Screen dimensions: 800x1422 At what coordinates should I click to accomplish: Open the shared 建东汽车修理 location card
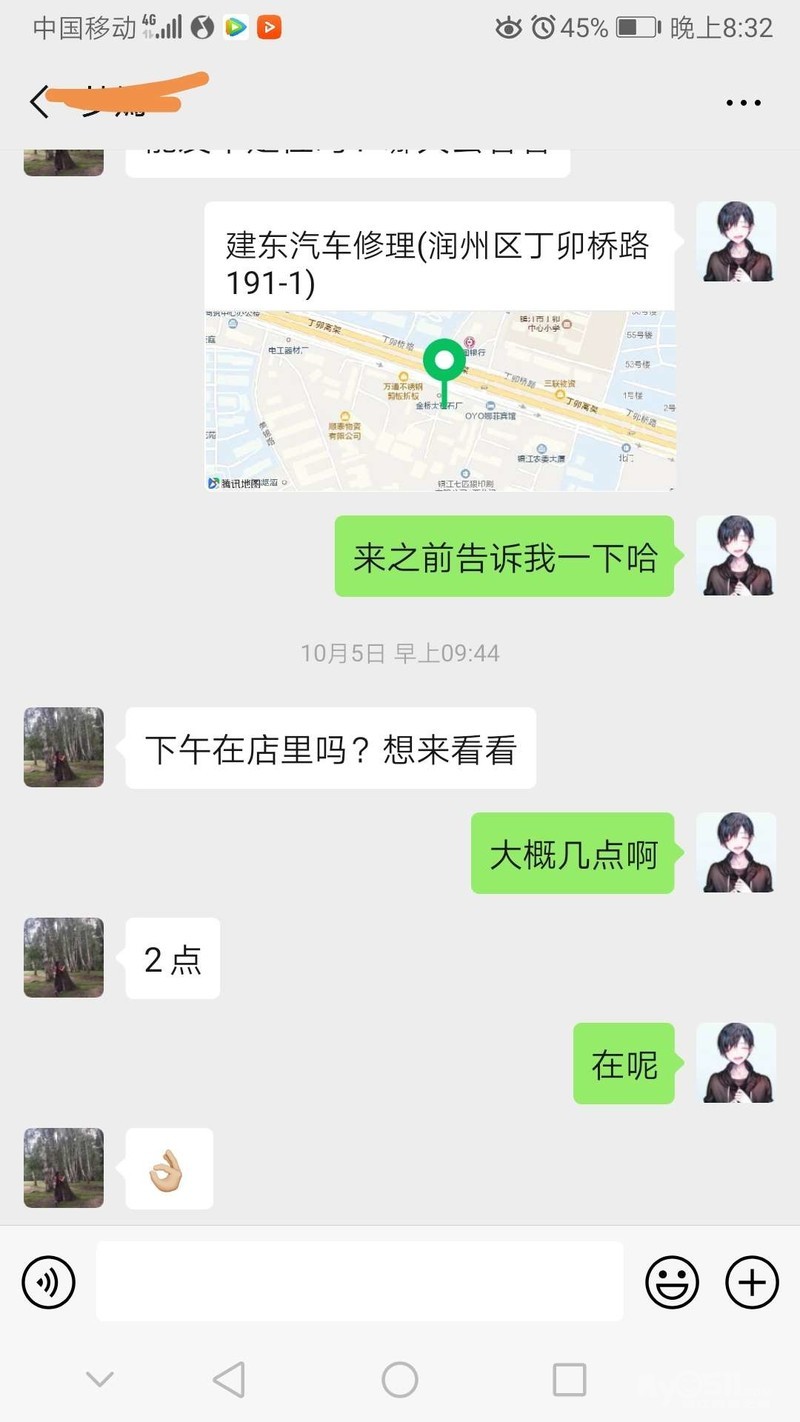coord(440,347)
